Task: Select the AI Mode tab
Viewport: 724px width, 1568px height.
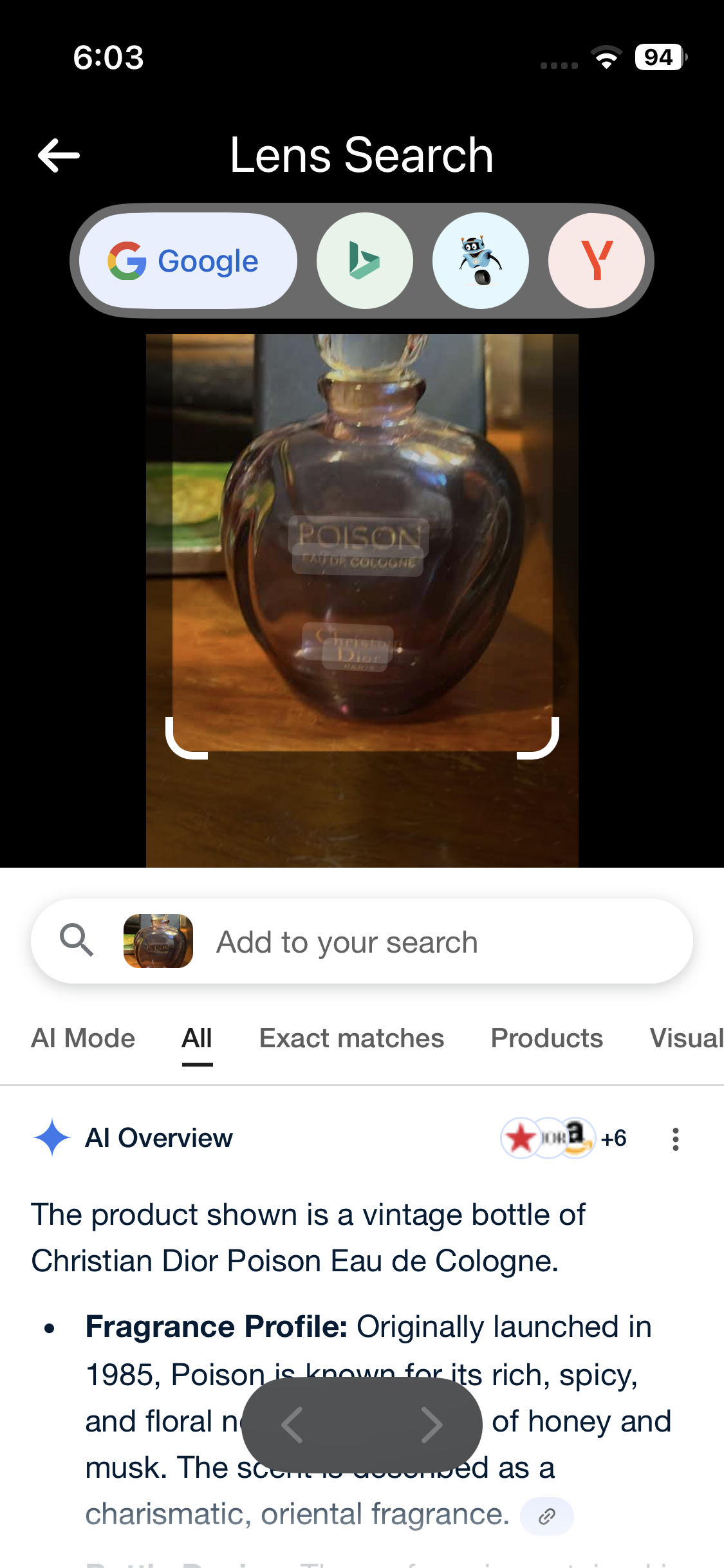Action: tap(82, 1038)
